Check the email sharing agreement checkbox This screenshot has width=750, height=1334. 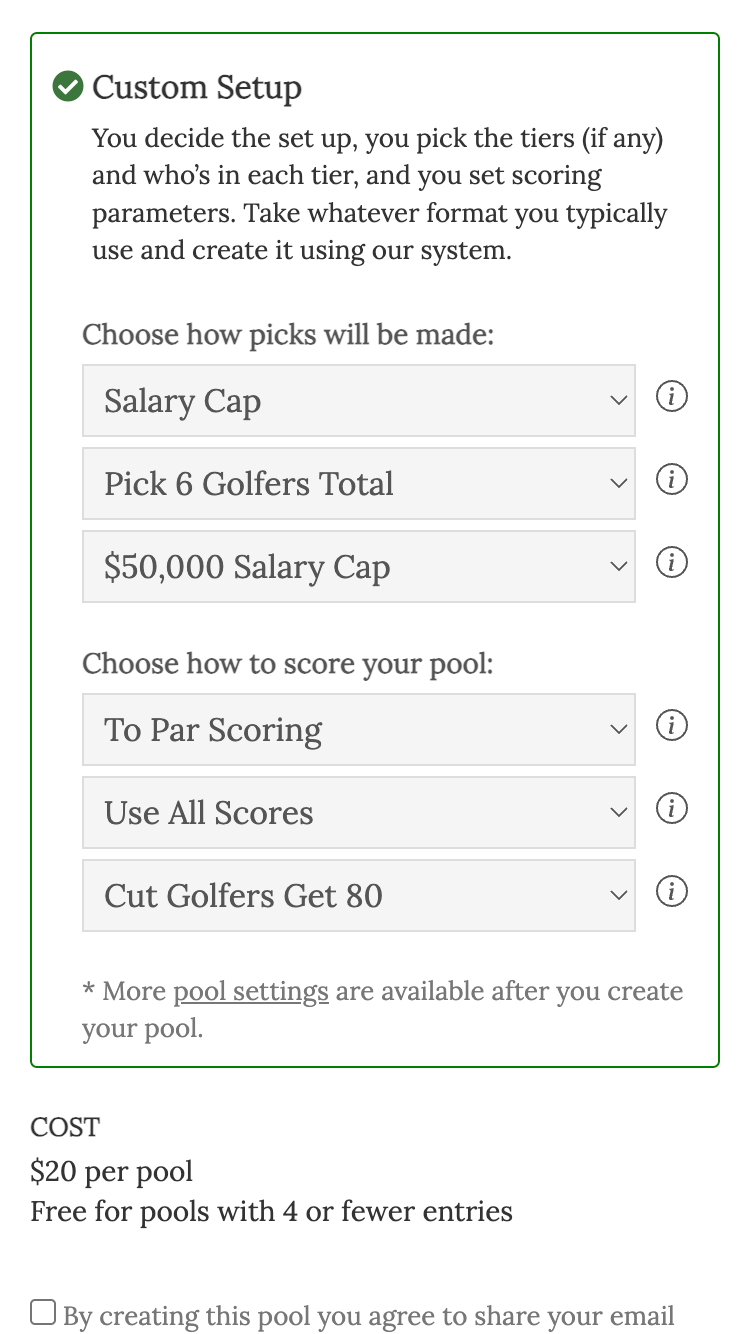(42, 1310)
